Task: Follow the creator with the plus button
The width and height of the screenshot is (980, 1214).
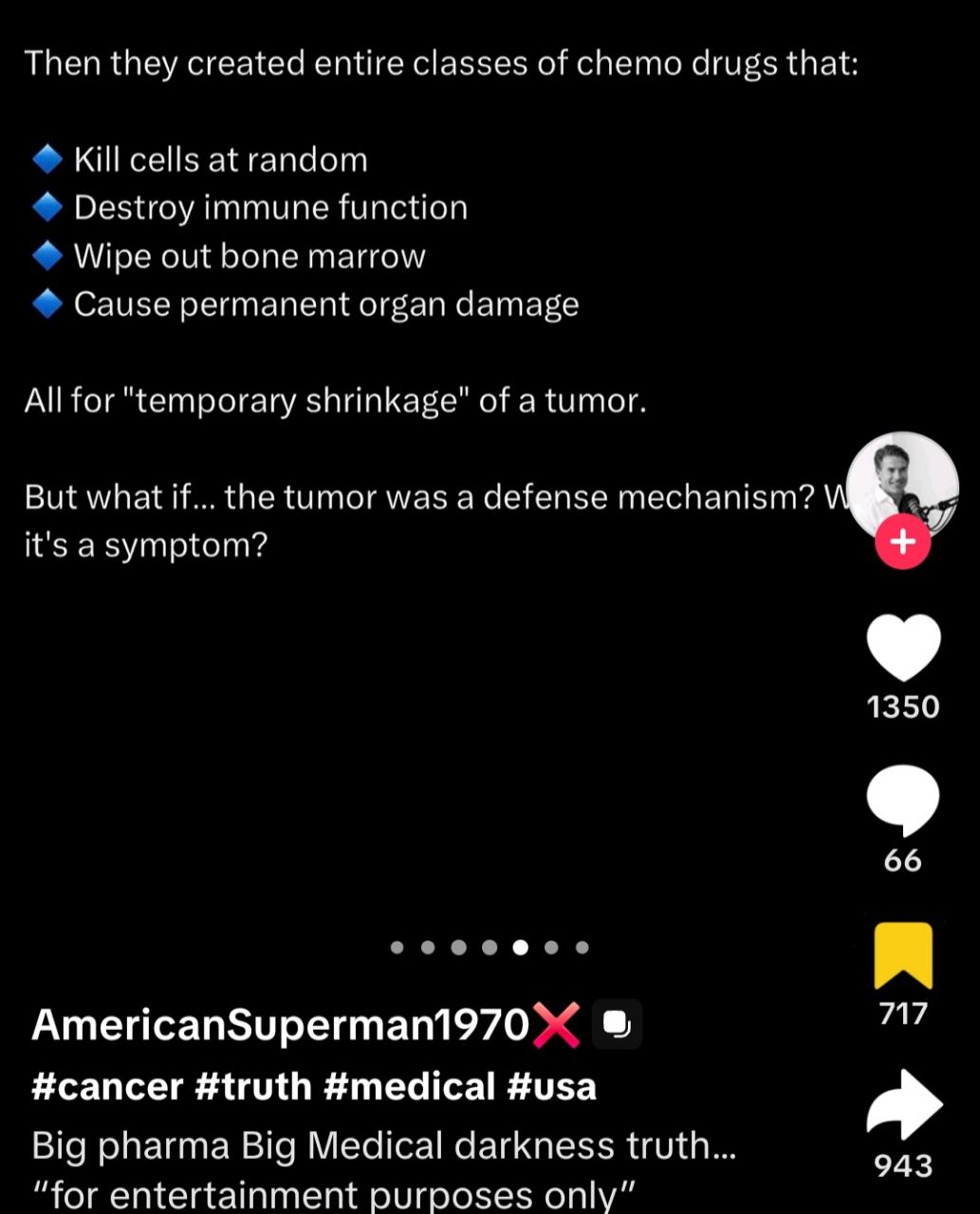Action: click(x=902, y=542)
